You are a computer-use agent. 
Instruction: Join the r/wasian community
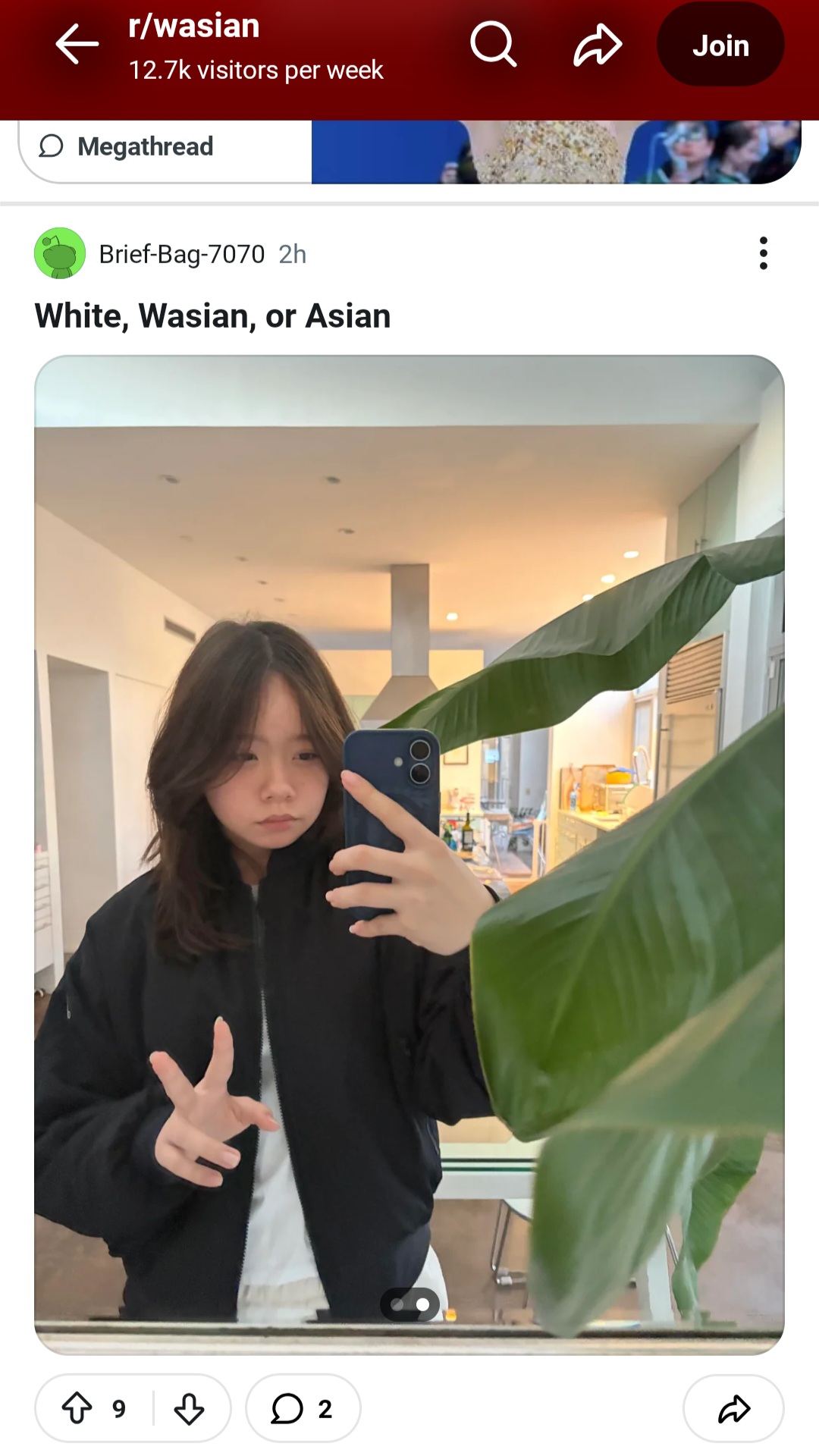tap(720, 44)
